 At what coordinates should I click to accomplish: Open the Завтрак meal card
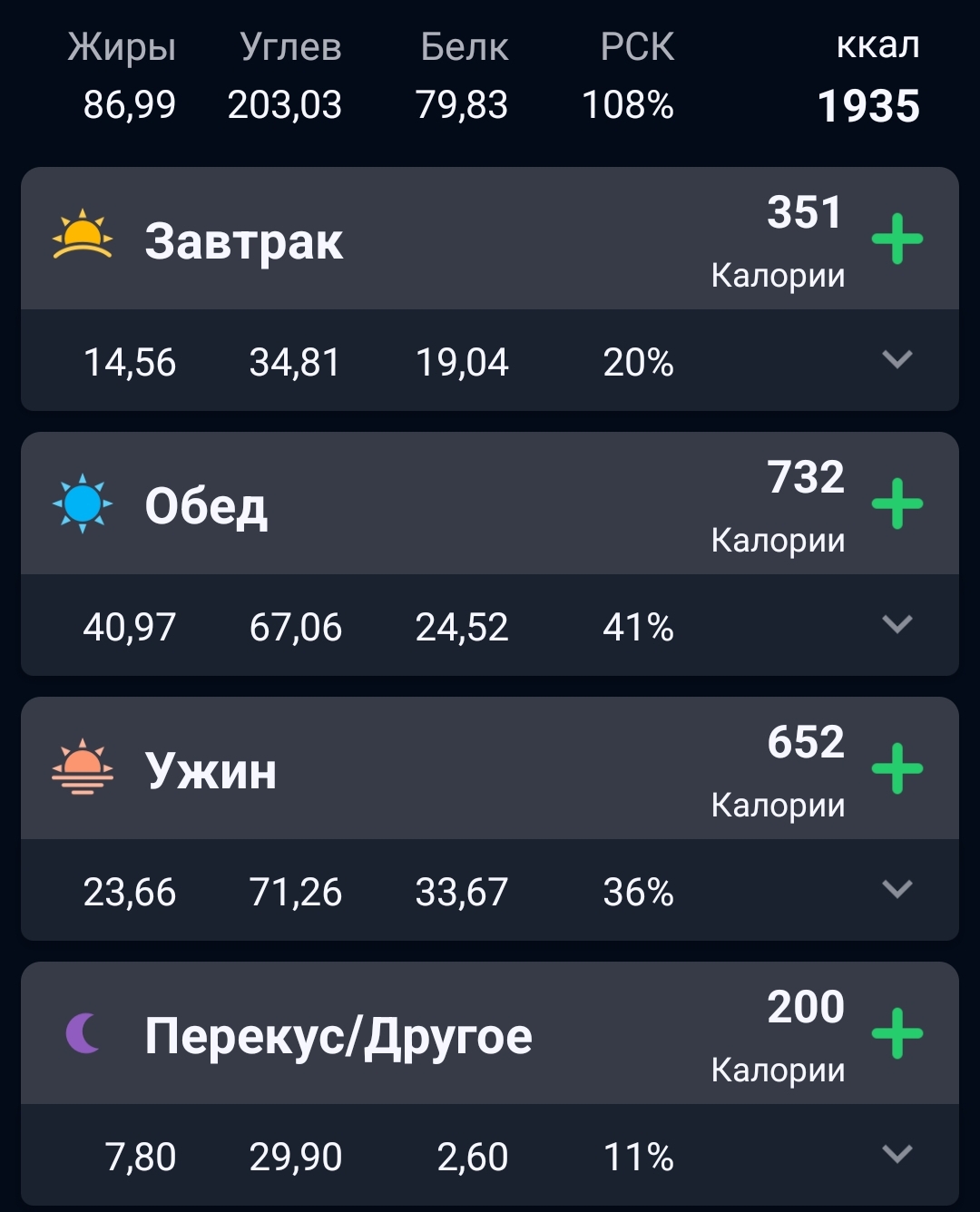(x=244, y=241)
